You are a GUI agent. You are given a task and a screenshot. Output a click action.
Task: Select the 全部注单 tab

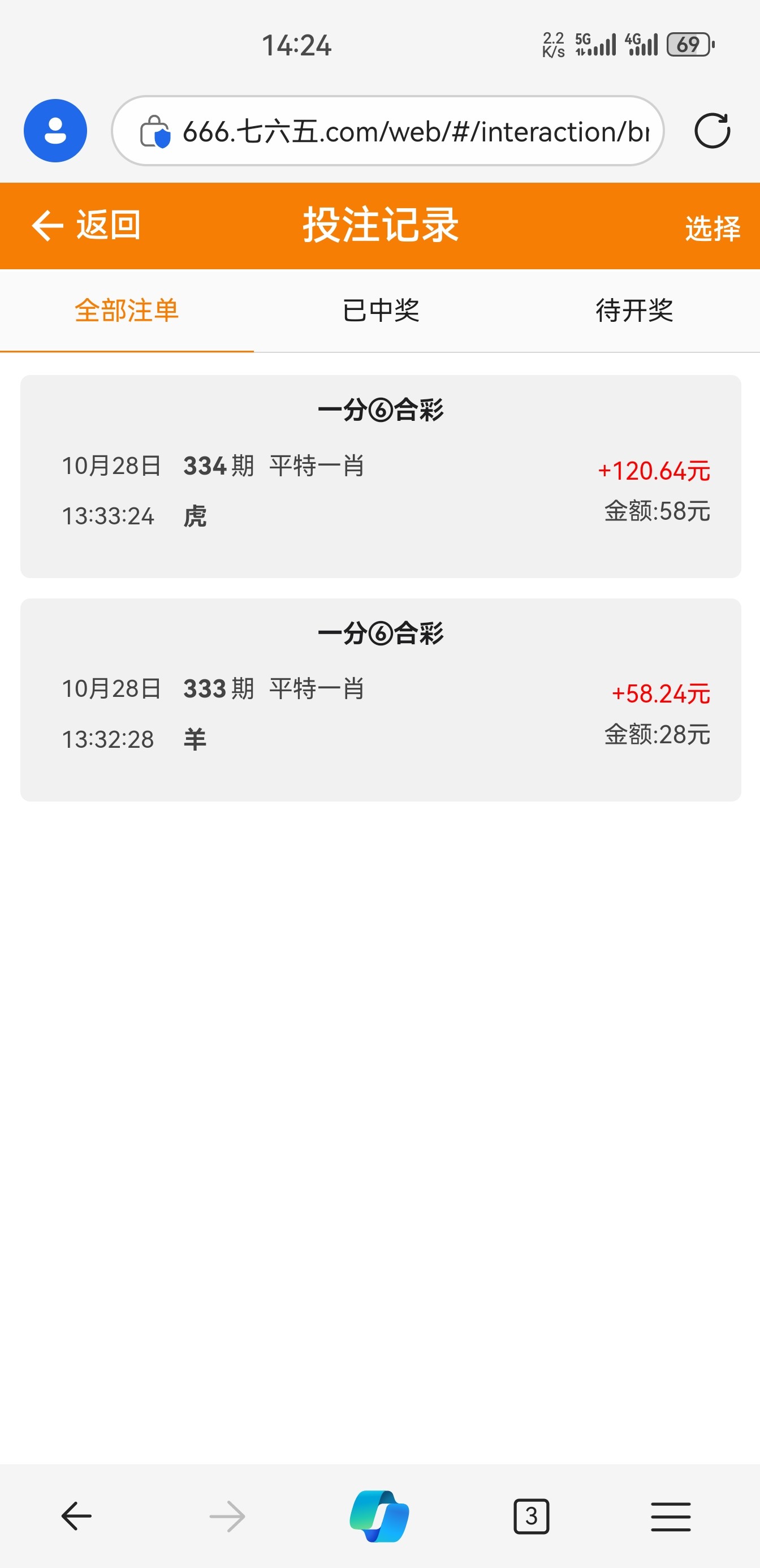click(127, 311)
